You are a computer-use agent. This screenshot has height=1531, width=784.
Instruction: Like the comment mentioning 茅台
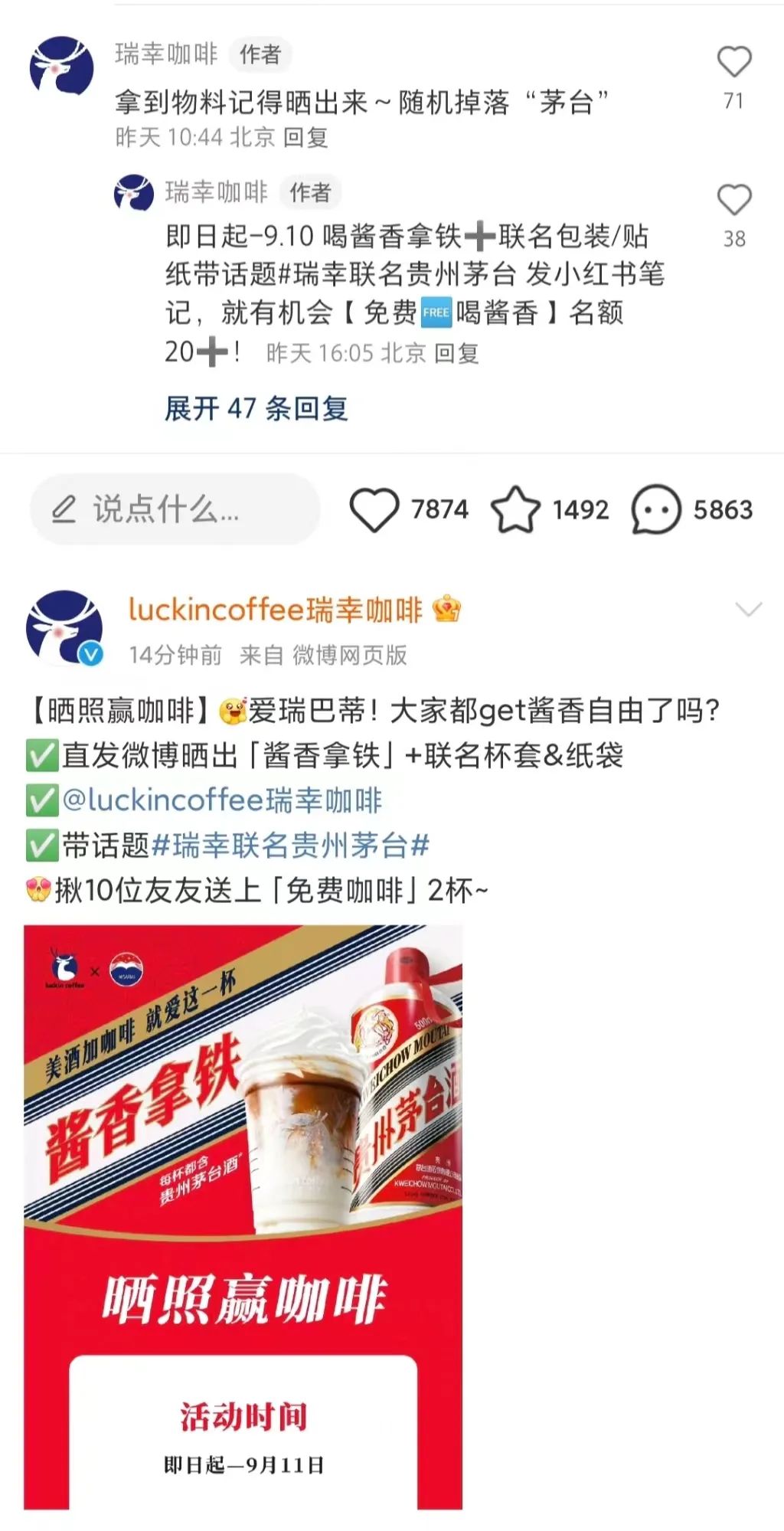(x=733, y=62)
